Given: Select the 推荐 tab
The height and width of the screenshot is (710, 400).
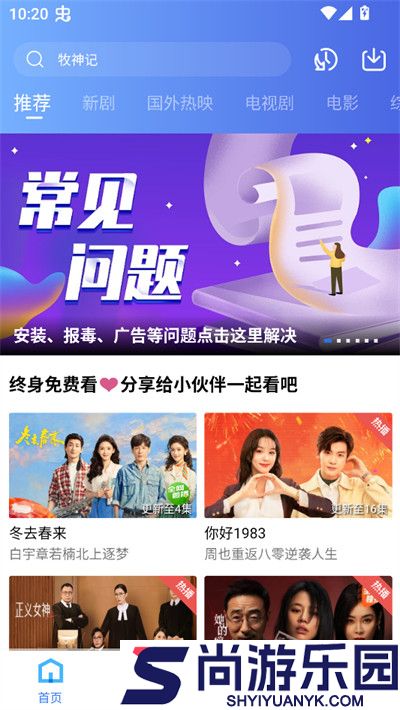Looking at the screenshot, I should click(32, 104).
